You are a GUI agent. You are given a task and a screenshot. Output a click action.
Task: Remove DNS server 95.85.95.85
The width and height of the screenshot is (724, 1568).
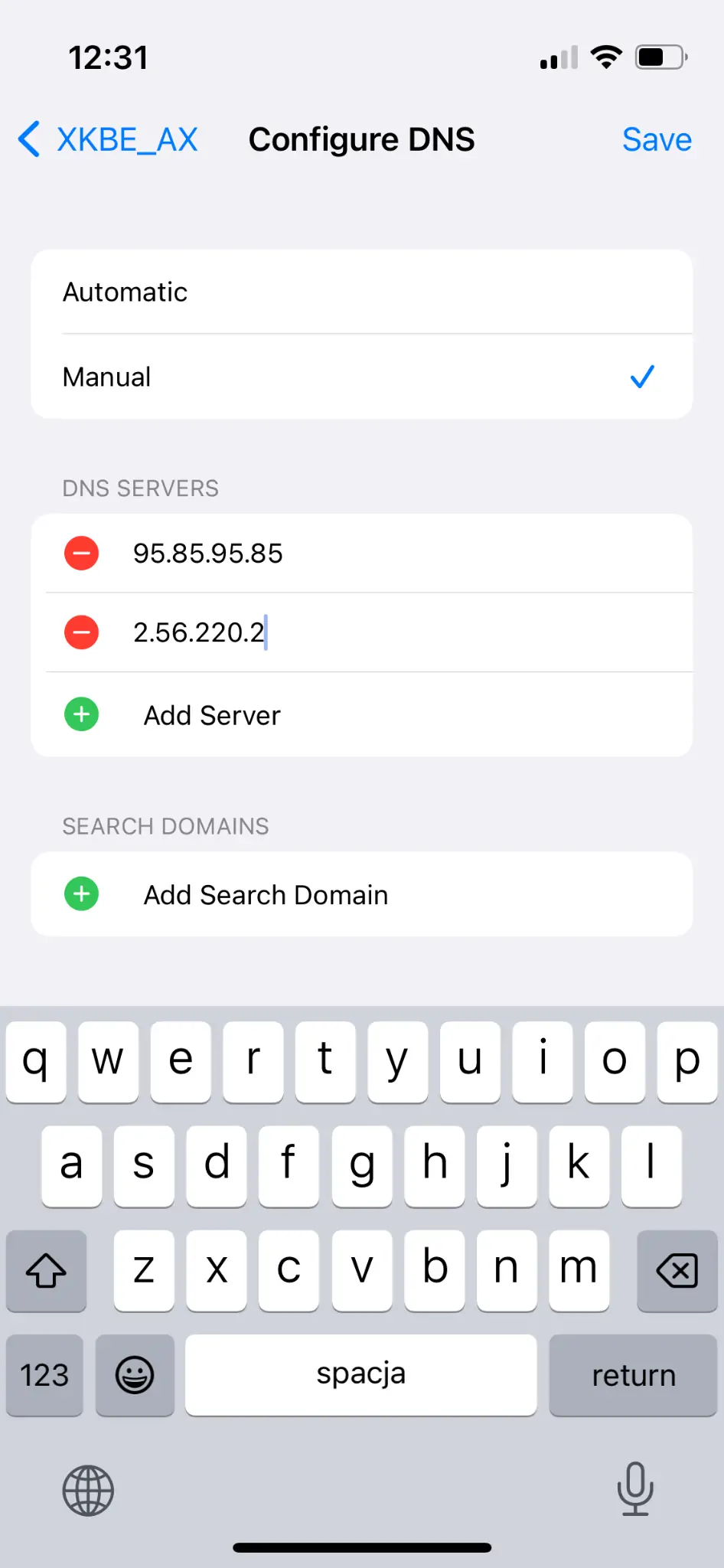81,553
